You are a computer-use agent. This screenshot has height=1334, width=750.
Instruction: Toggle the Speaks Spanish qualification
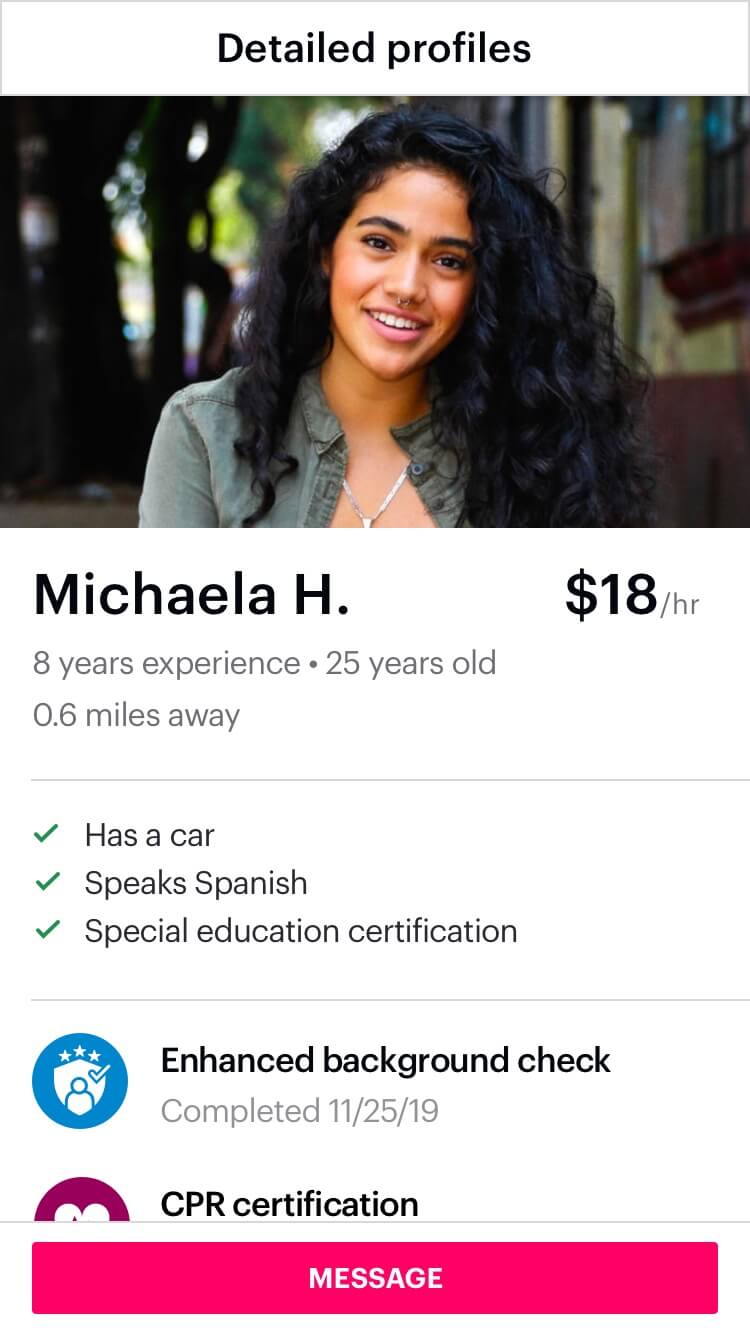tap(196, 881)
